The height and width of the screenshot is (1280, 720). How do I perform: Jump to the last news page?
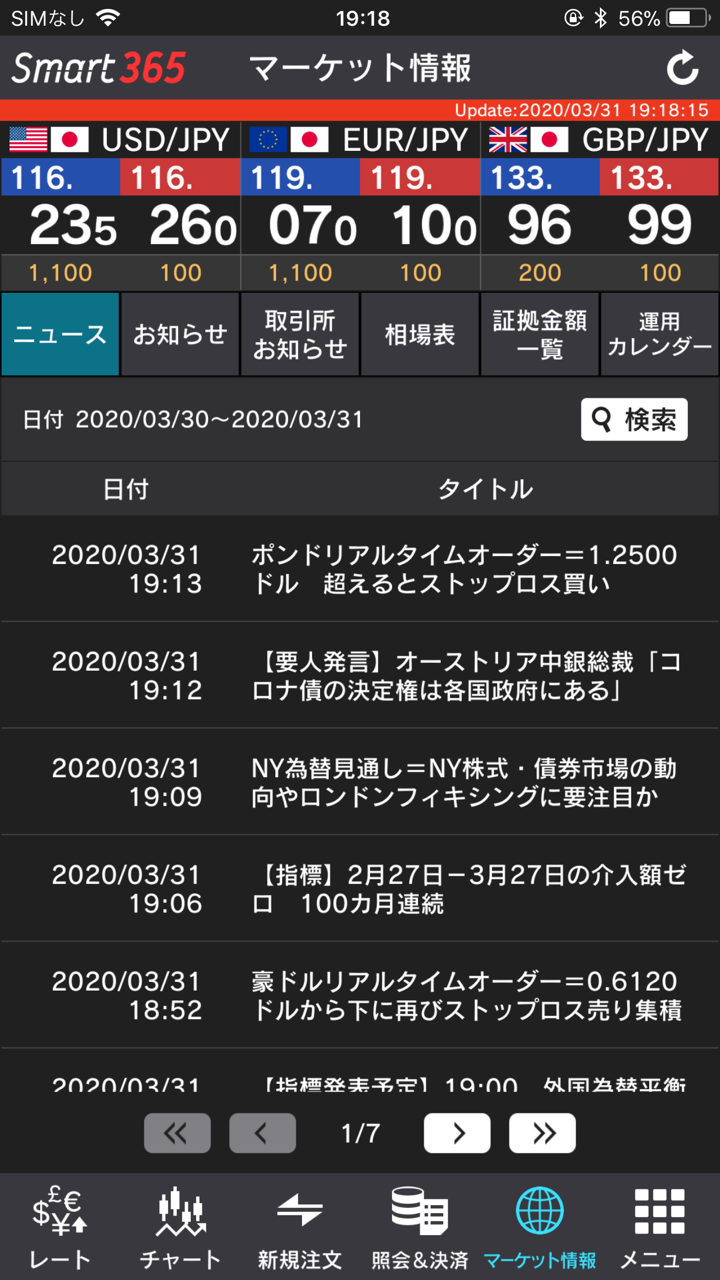[542, 1133]
